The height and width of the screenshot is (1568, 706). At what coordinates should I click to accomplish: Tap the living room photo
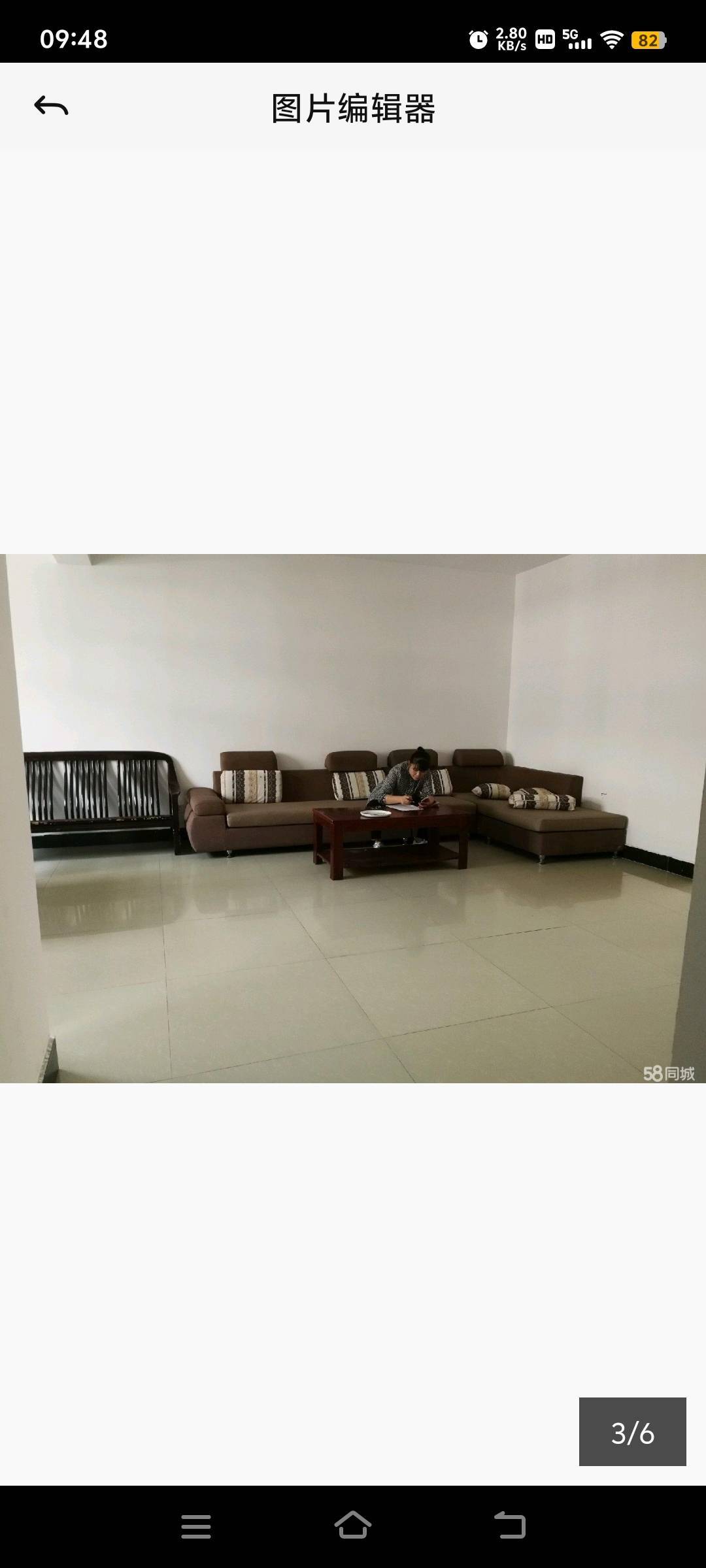353,818
